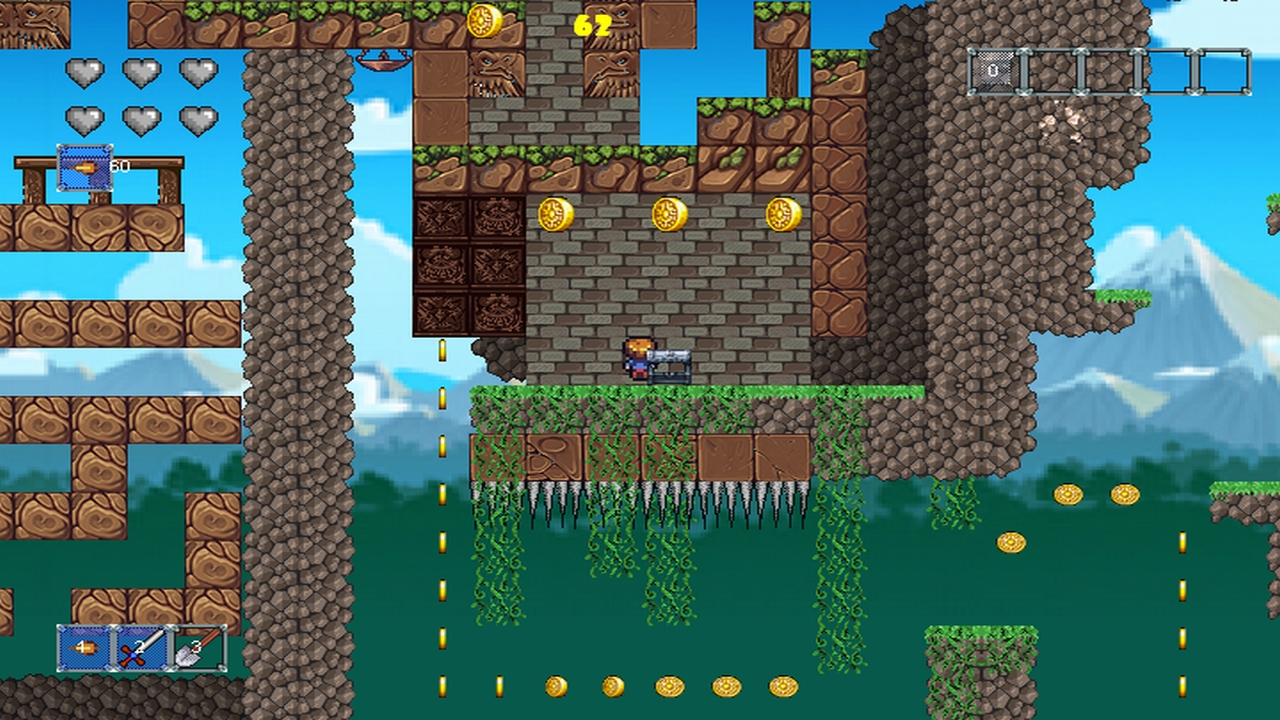Select the bullet weapon in slot 1
Image resolution: width=1280 pixels, height=720 pixels.
(85, 648)
